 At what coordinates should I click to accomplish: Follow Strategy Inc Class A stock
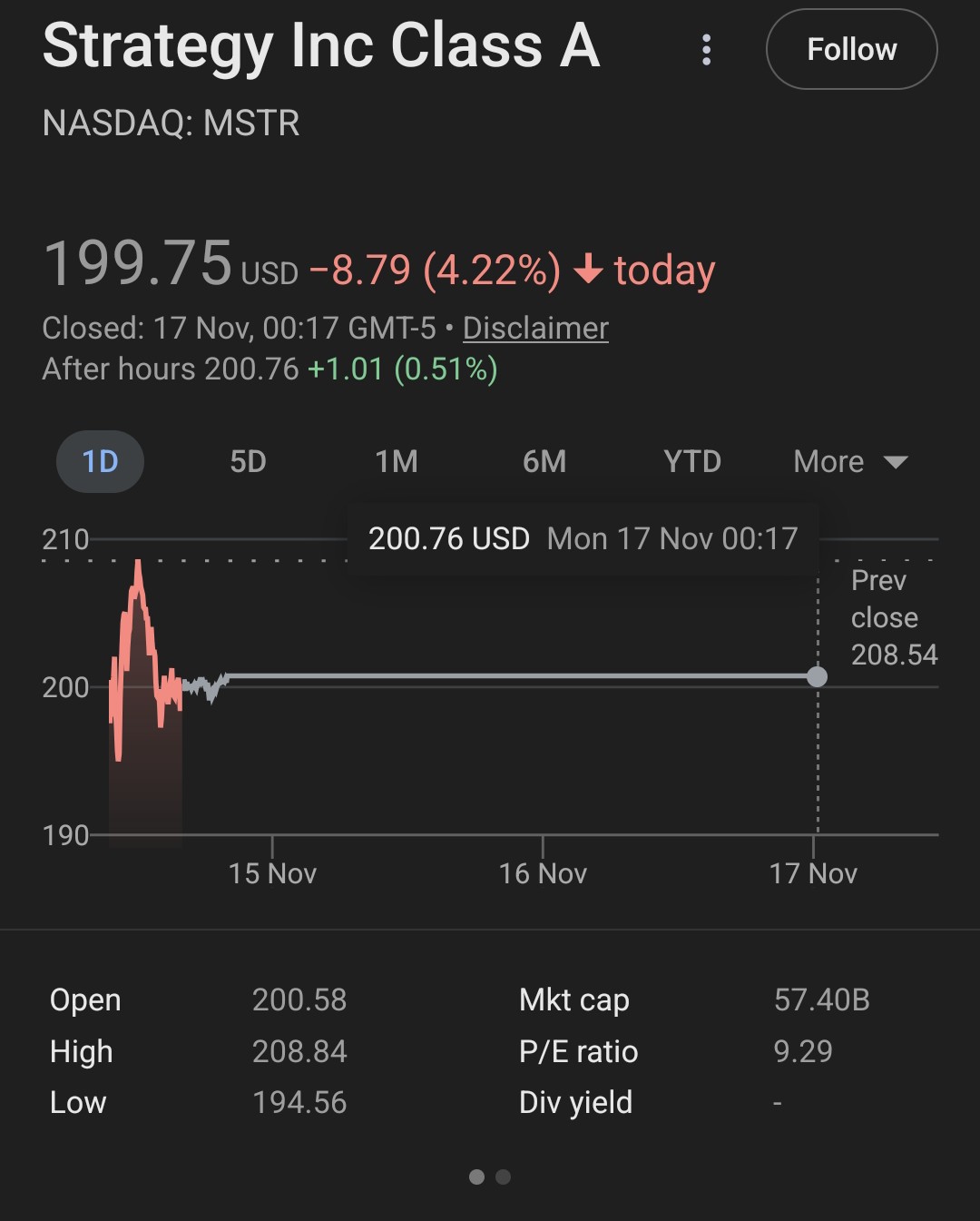pos(851,50)
